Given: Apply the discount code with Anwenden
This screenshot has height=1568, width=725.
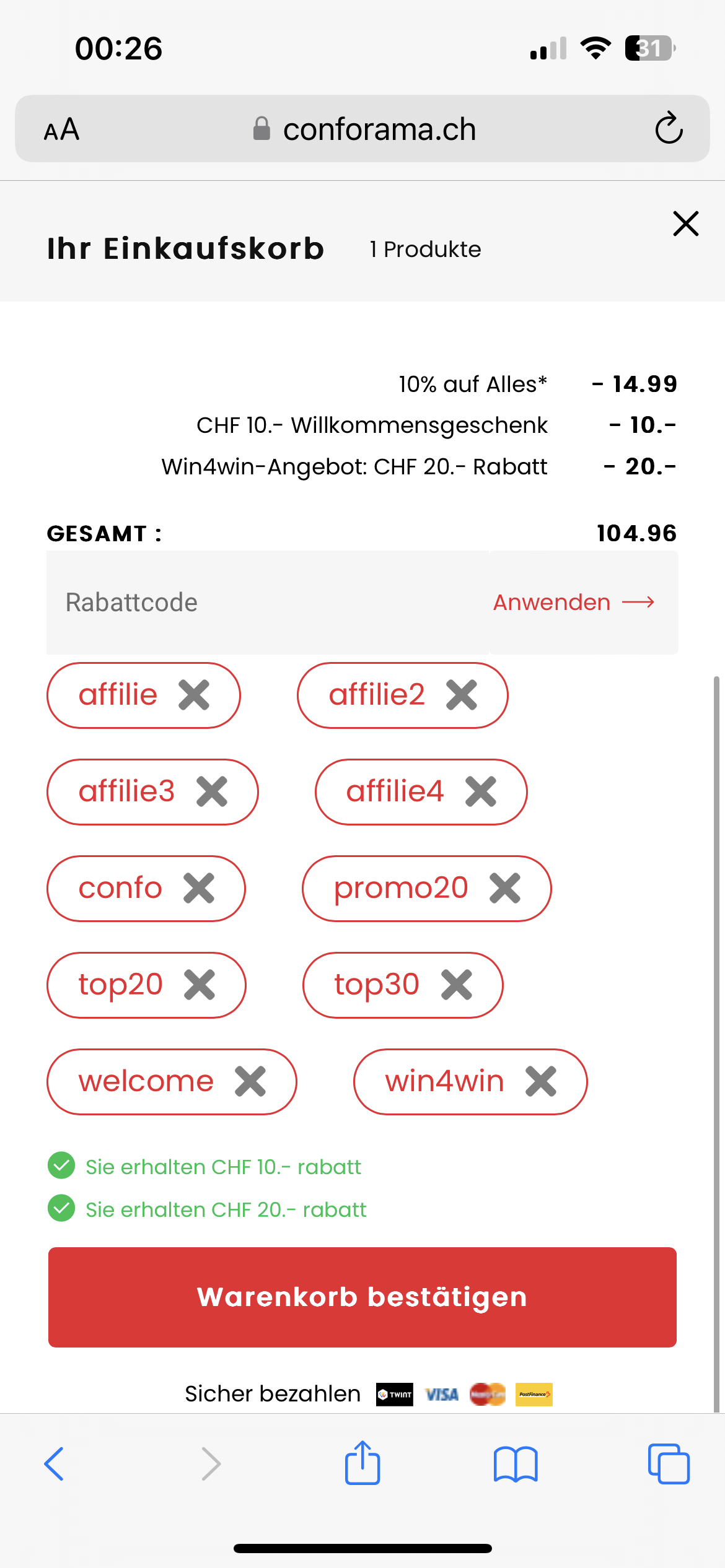Looking at the screenshot, I should tap(573, 603).
